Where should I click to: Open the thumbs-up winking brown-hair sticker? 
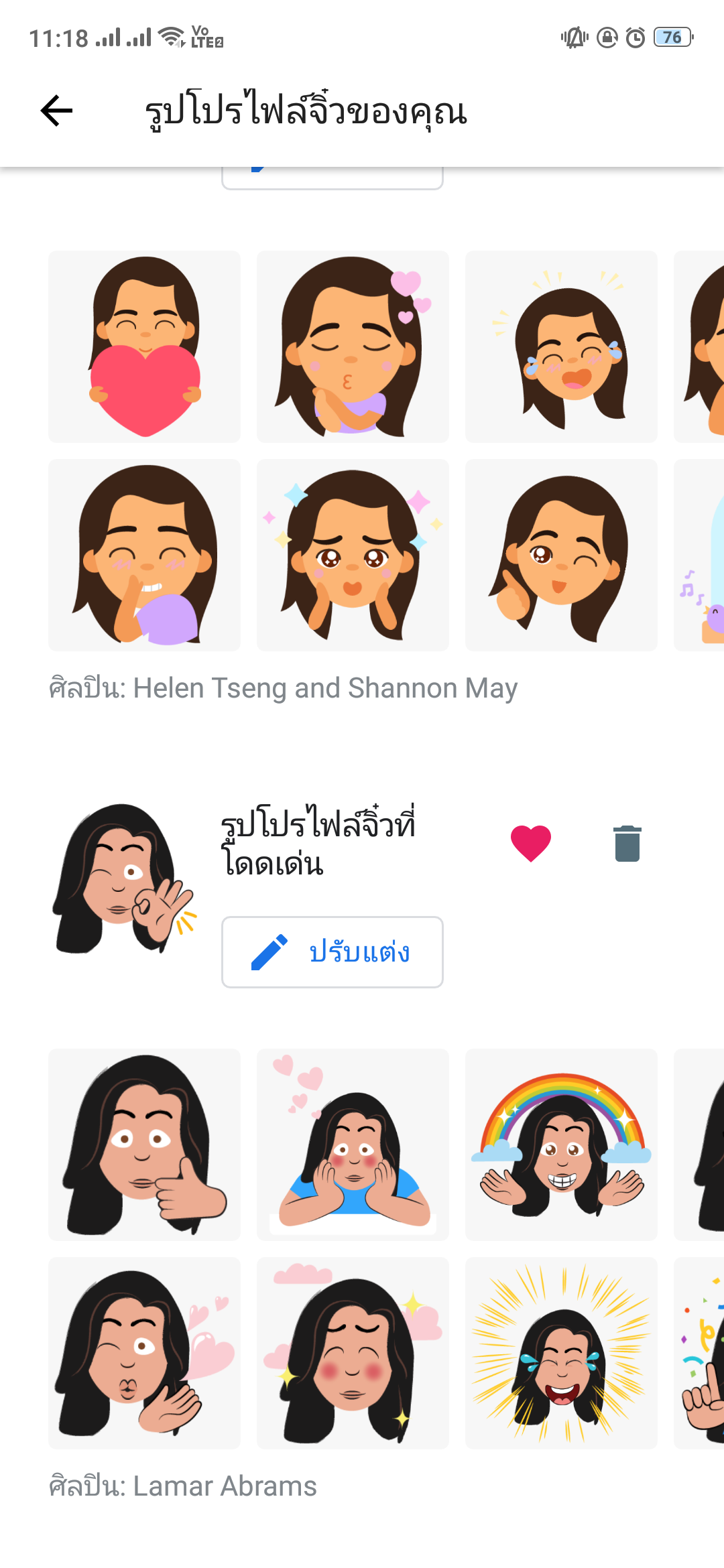tap(561, 555)
